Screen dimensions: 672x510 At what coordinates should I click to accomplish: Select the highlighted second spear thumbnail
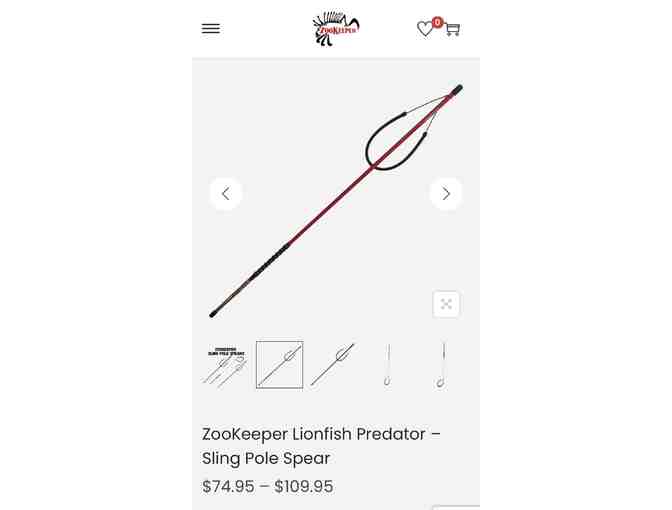click(x=279, y=365)
